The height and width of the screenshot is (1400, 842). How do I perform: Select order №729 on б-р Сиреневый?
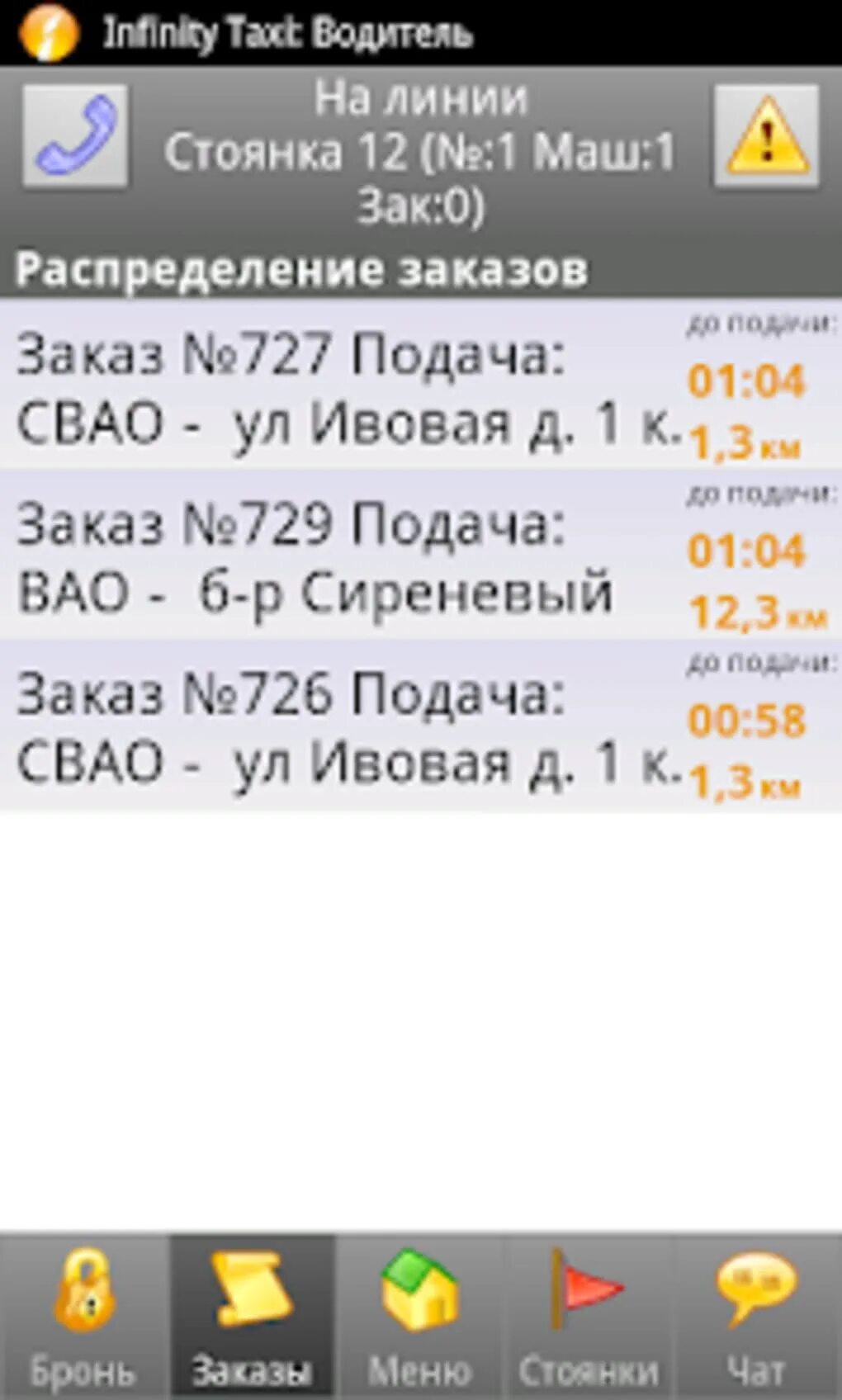click(347, 556)
